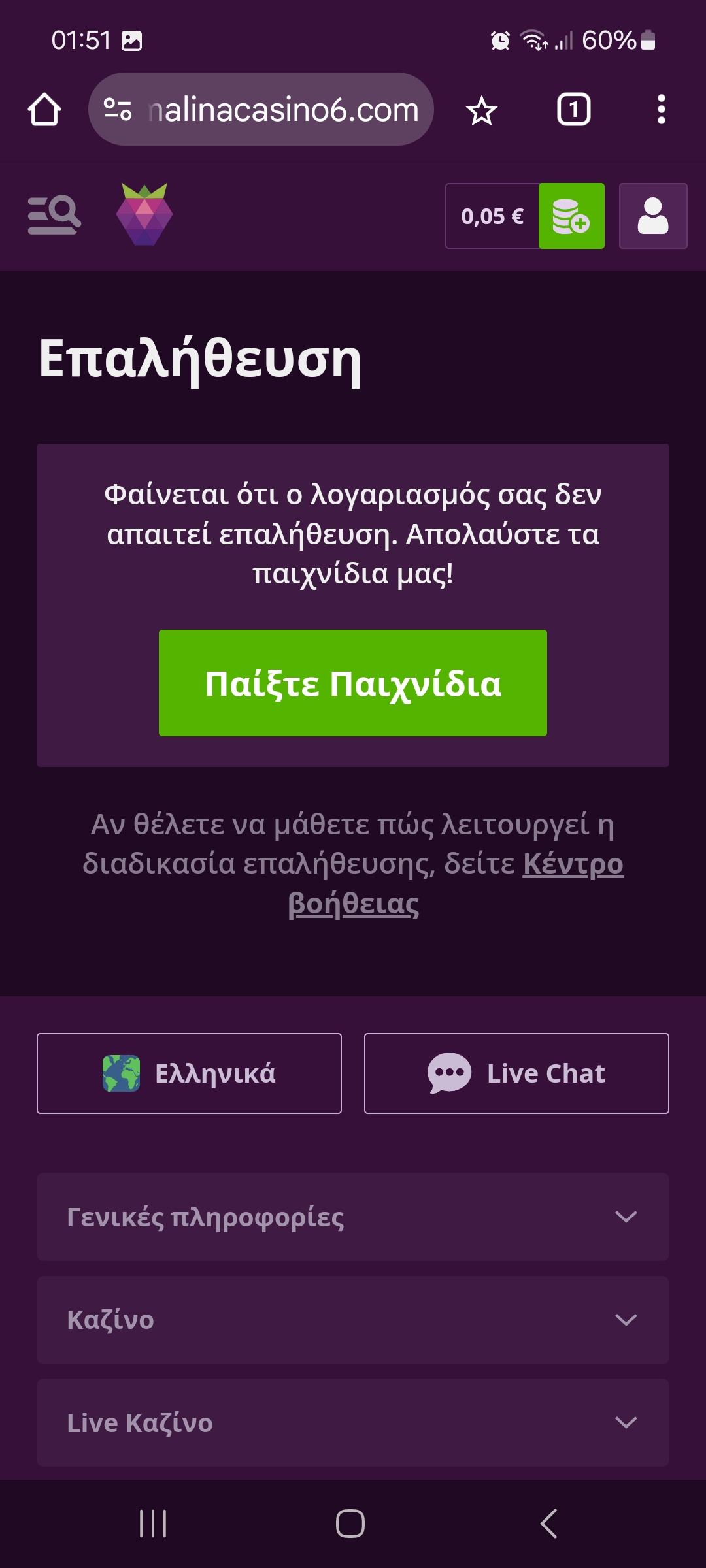Screen dimensions: 706x1568
Task: Open the browser home page
Action: coord(44,110)
